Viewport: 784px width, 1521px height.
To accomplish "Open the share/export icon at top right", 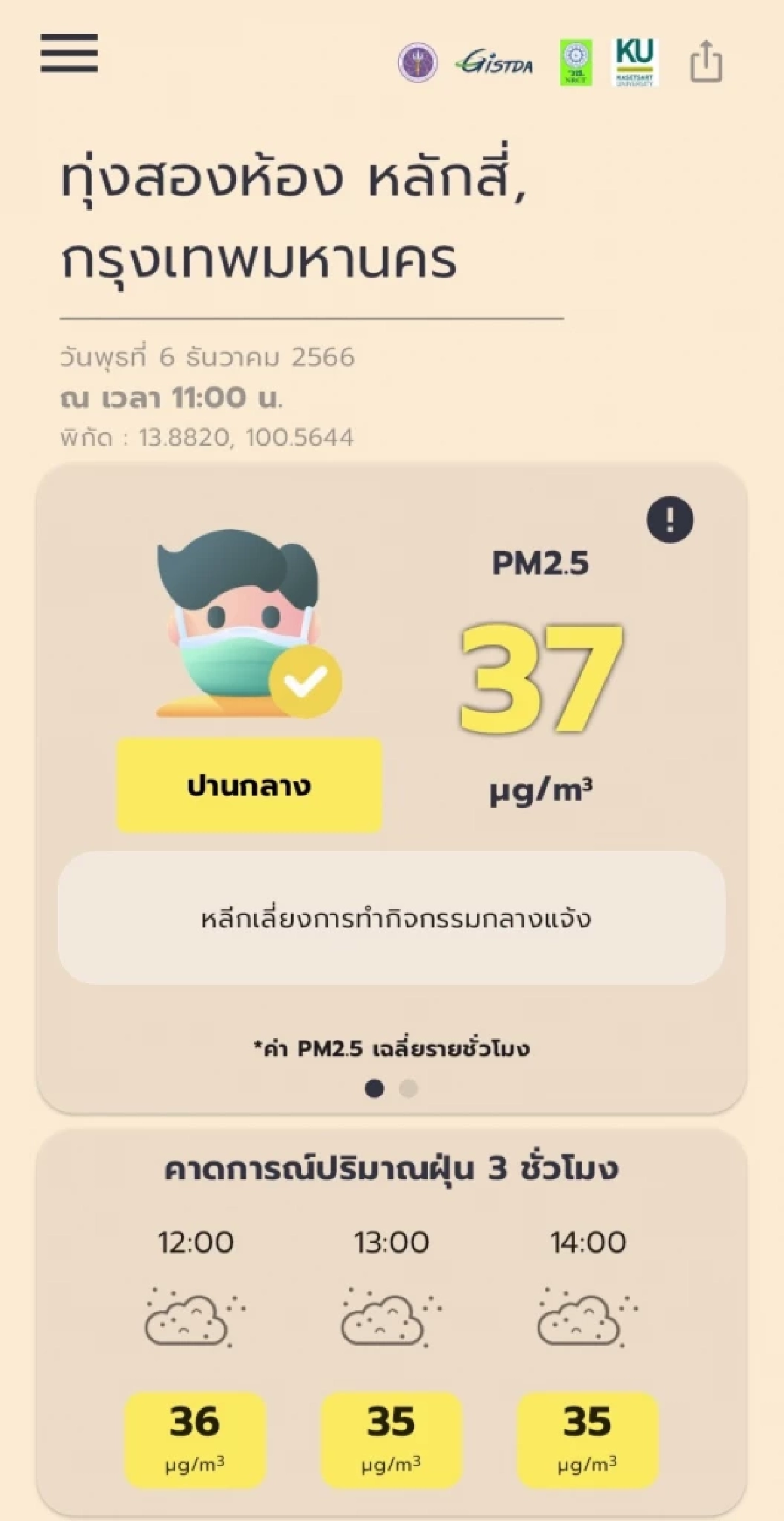I will (706, 61).
